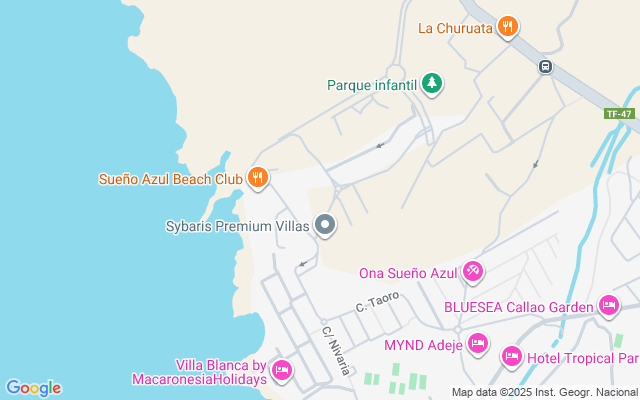This screenshot has width=640, height=400.
Task: Tap the Sueño Azul Beach Club pin
Action: pos(258,178)
